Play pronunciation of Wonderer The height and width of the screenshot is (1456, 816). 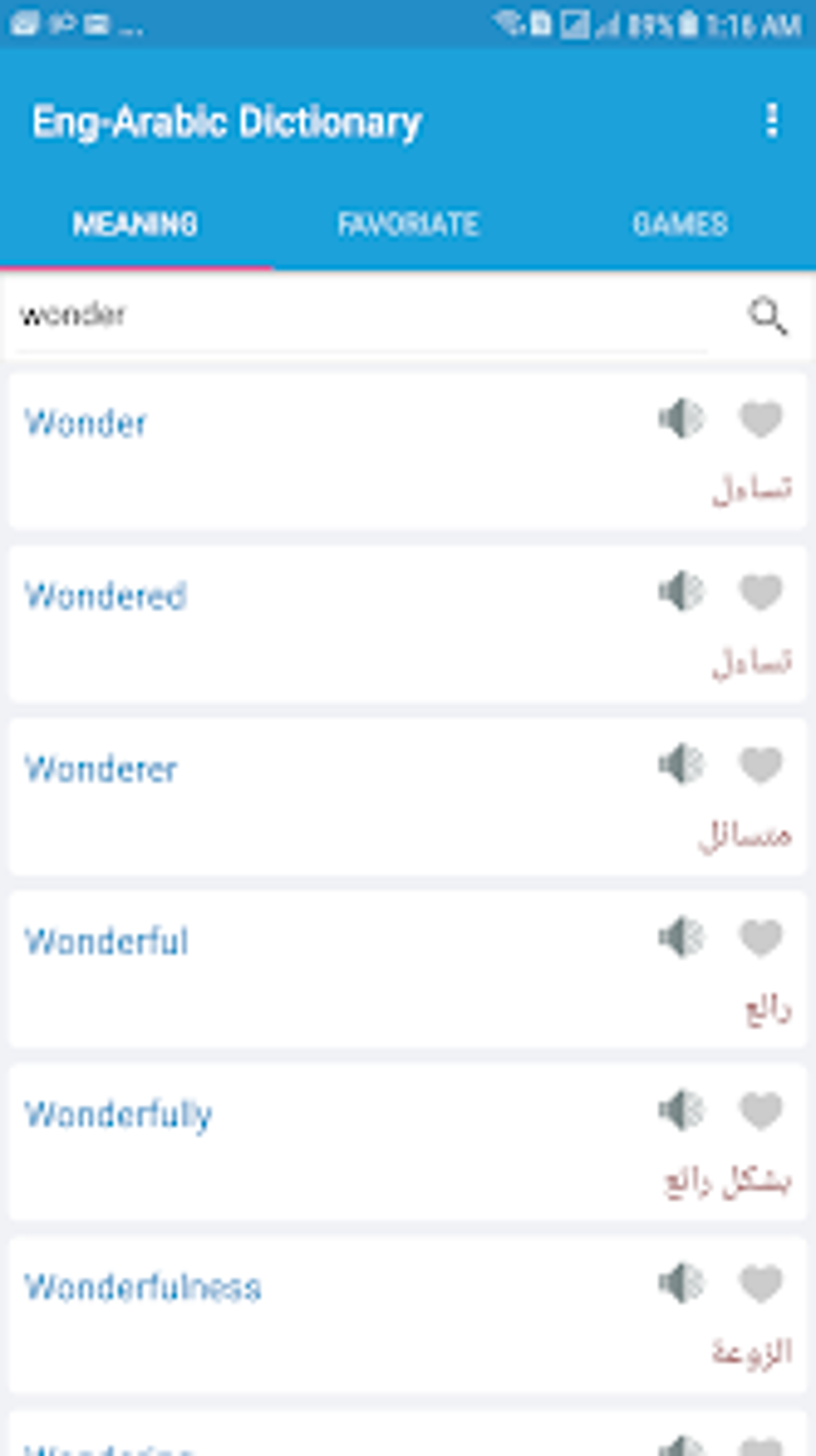(x=679, y=766)
